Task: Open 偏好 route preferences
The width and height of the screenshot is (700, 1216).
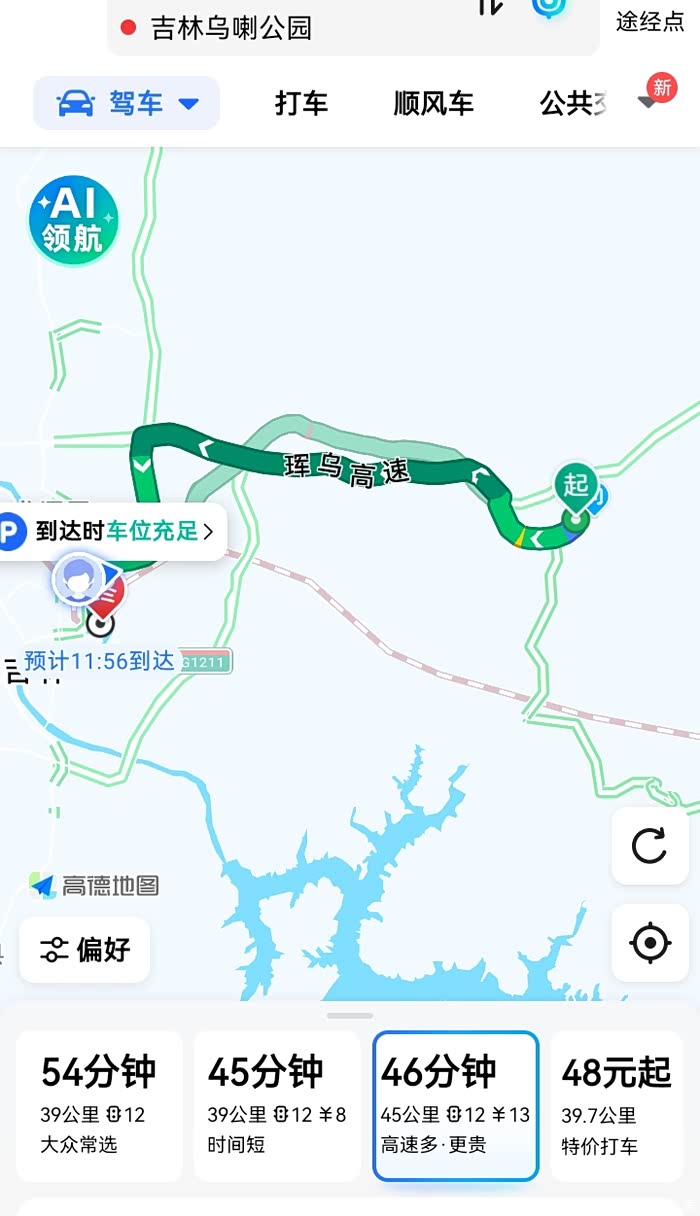Action: [85, 950]
